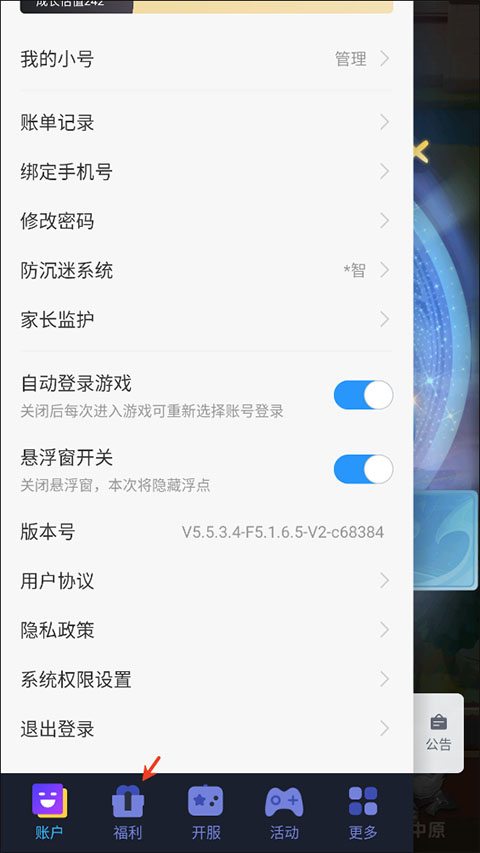Open 防沉迷系统 settings
This screenshot has height=853, width=480.
tap(206, 270)
